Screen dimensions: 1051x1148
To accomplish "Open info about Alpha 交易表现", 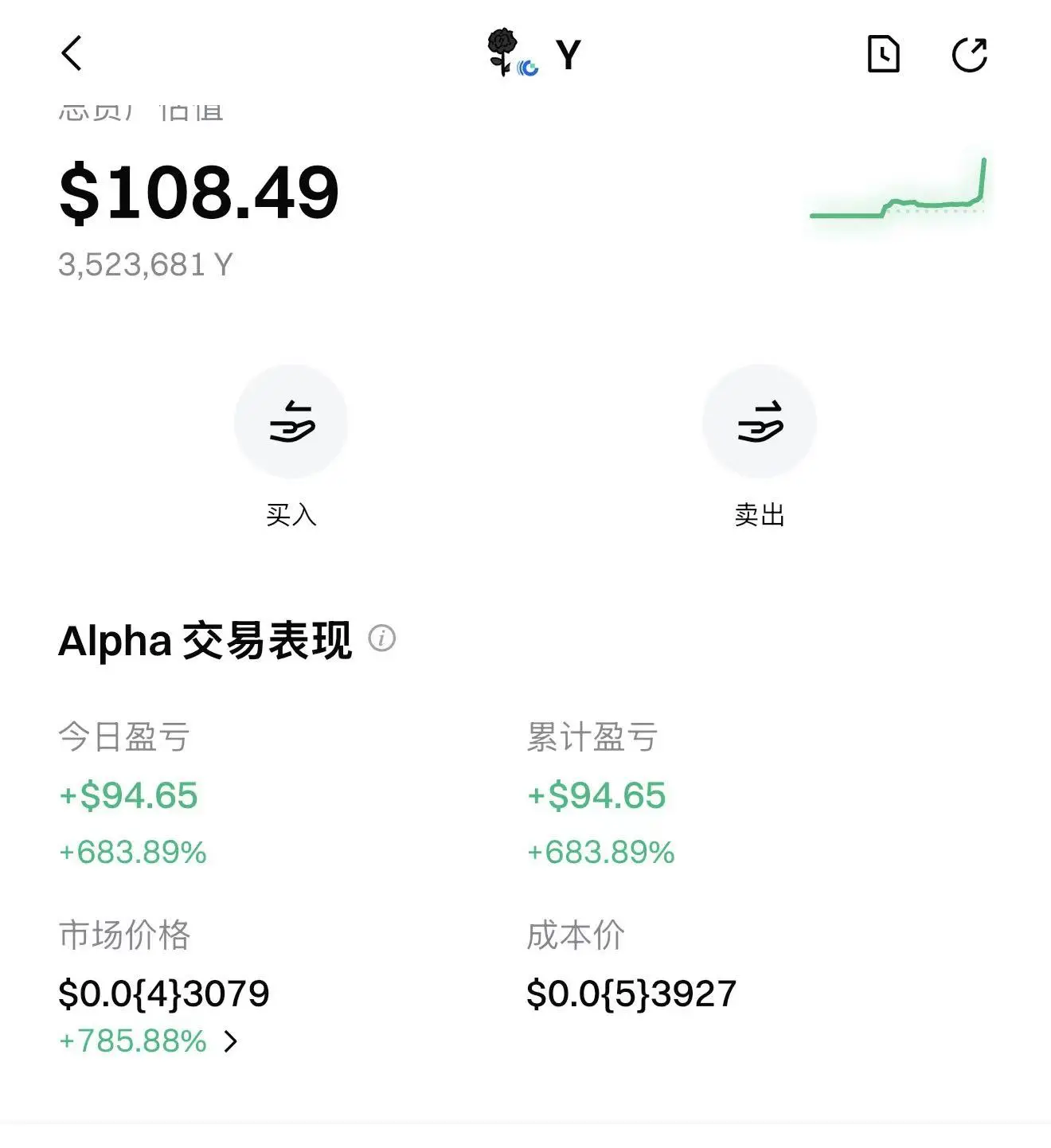I will click(381, 638).
